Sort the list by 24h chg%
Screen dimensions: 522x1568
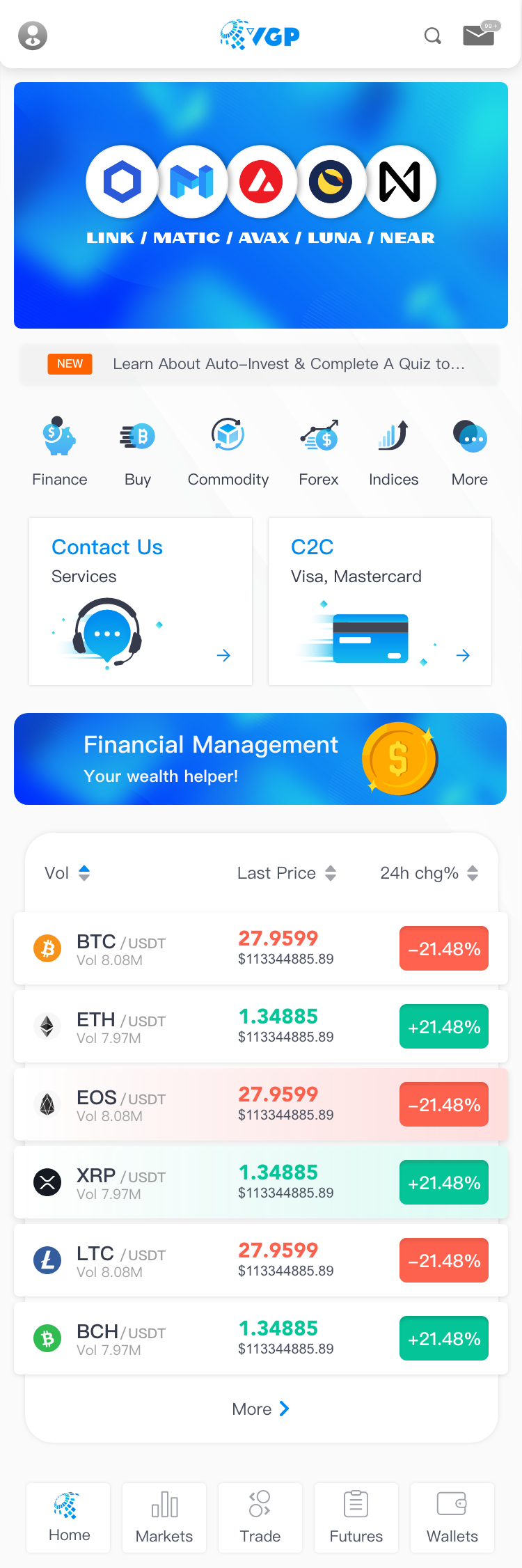(x=429, y=873)
